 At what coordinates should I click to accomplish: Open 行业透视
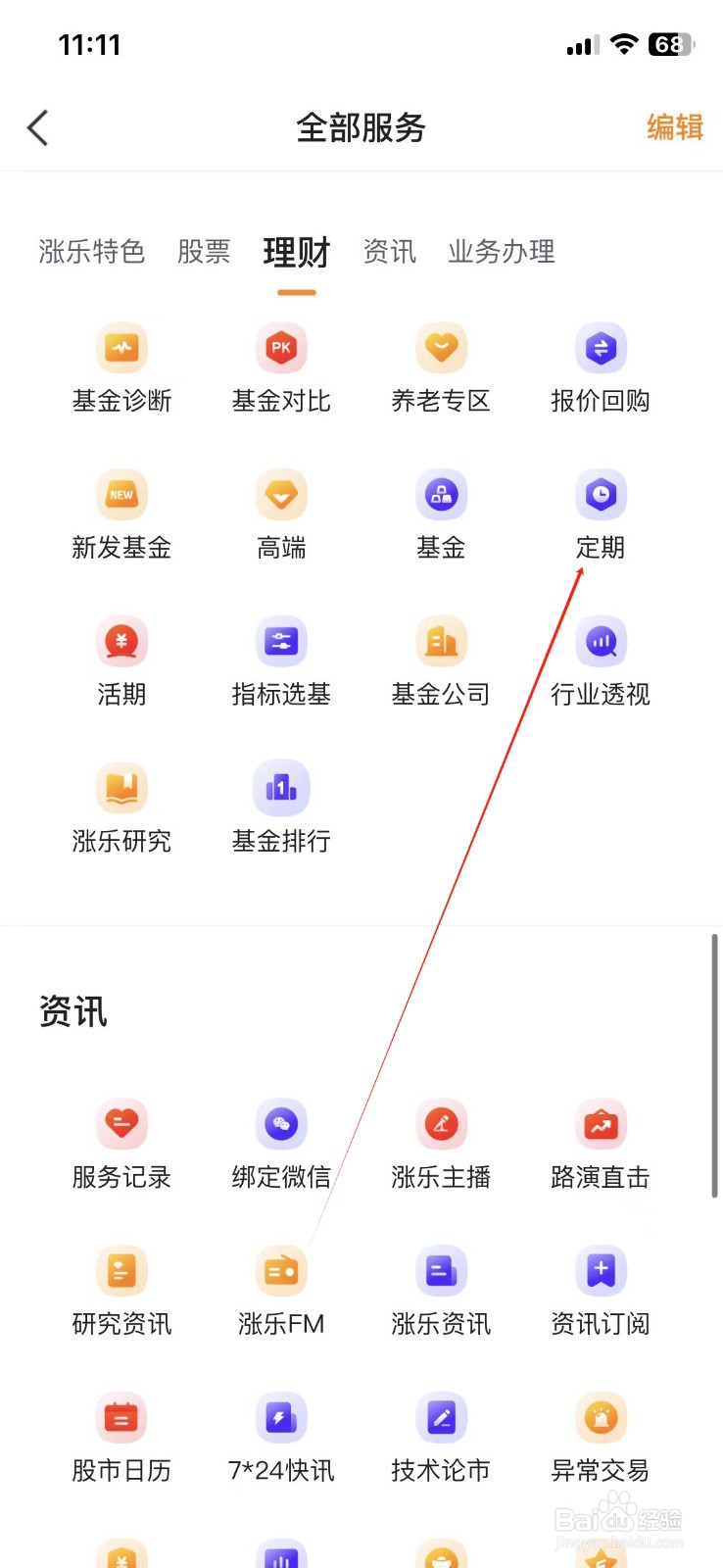[x=601, y=661]
